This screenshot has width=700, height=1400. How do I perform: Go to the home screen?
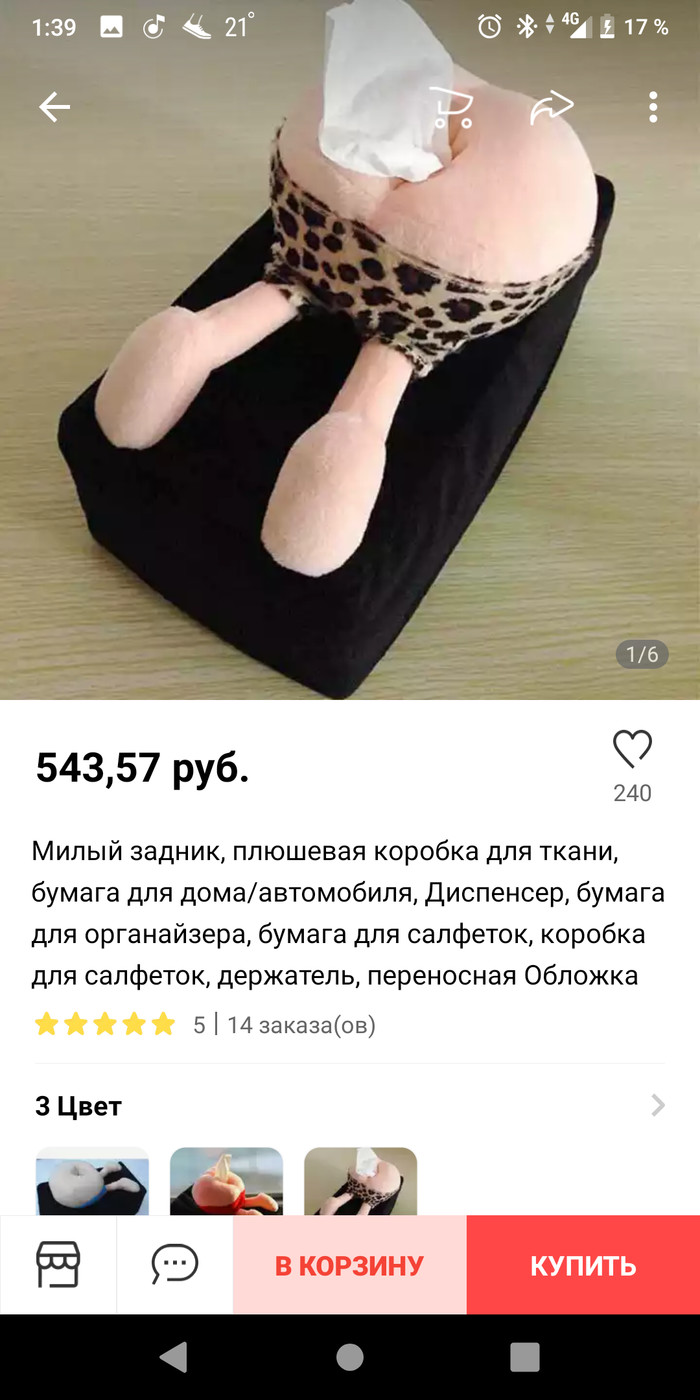[349, 1357]
